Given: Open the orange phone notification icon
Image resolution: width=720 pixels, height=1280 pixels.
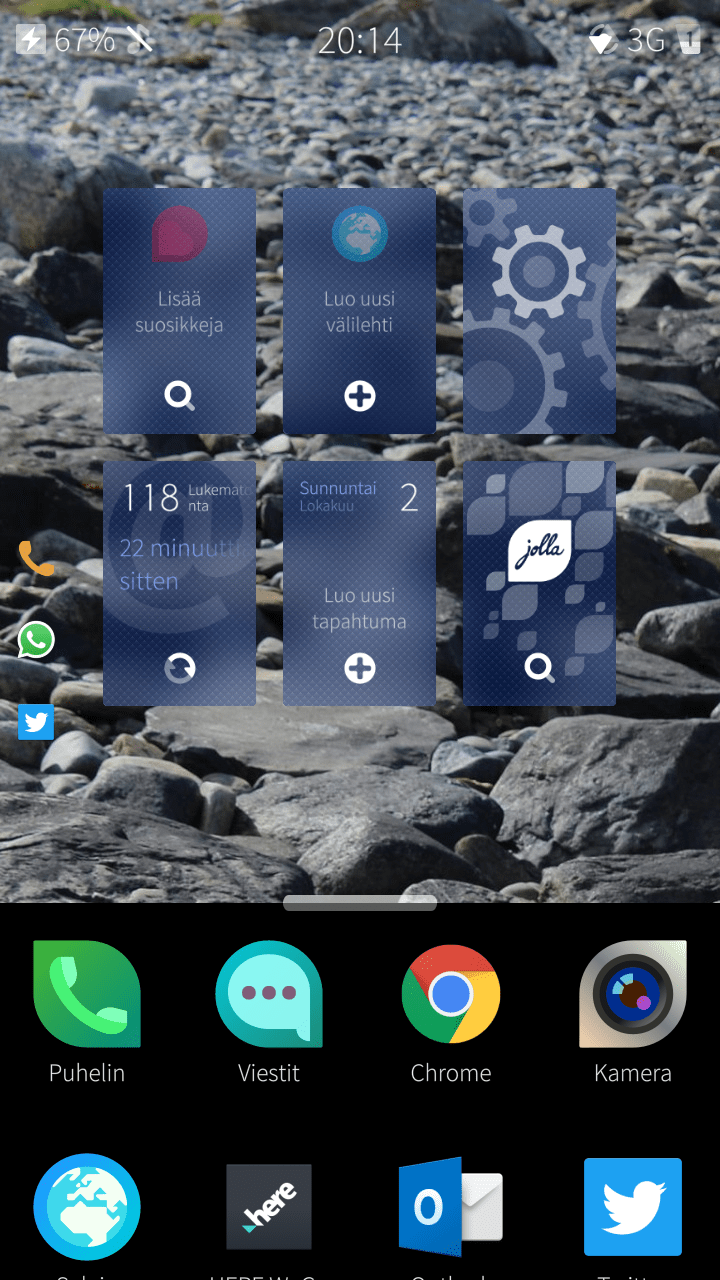Looking at the screenshot, I should tap(36, 558).
